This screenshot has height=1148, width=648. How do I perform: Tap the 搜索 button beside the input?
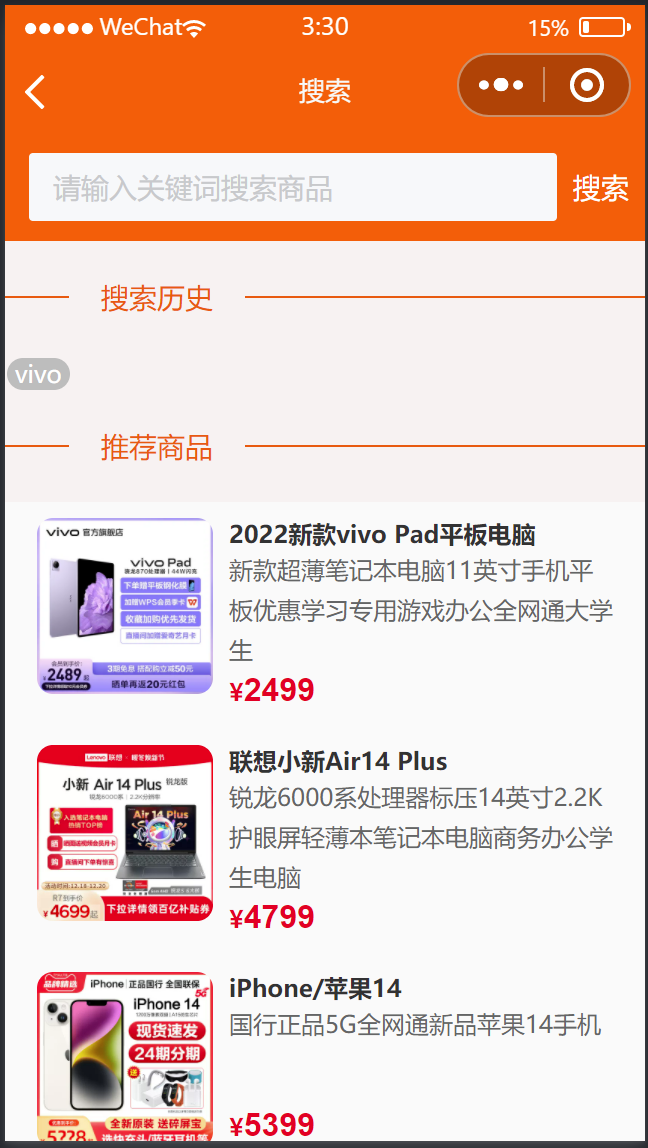pos(600,188)
